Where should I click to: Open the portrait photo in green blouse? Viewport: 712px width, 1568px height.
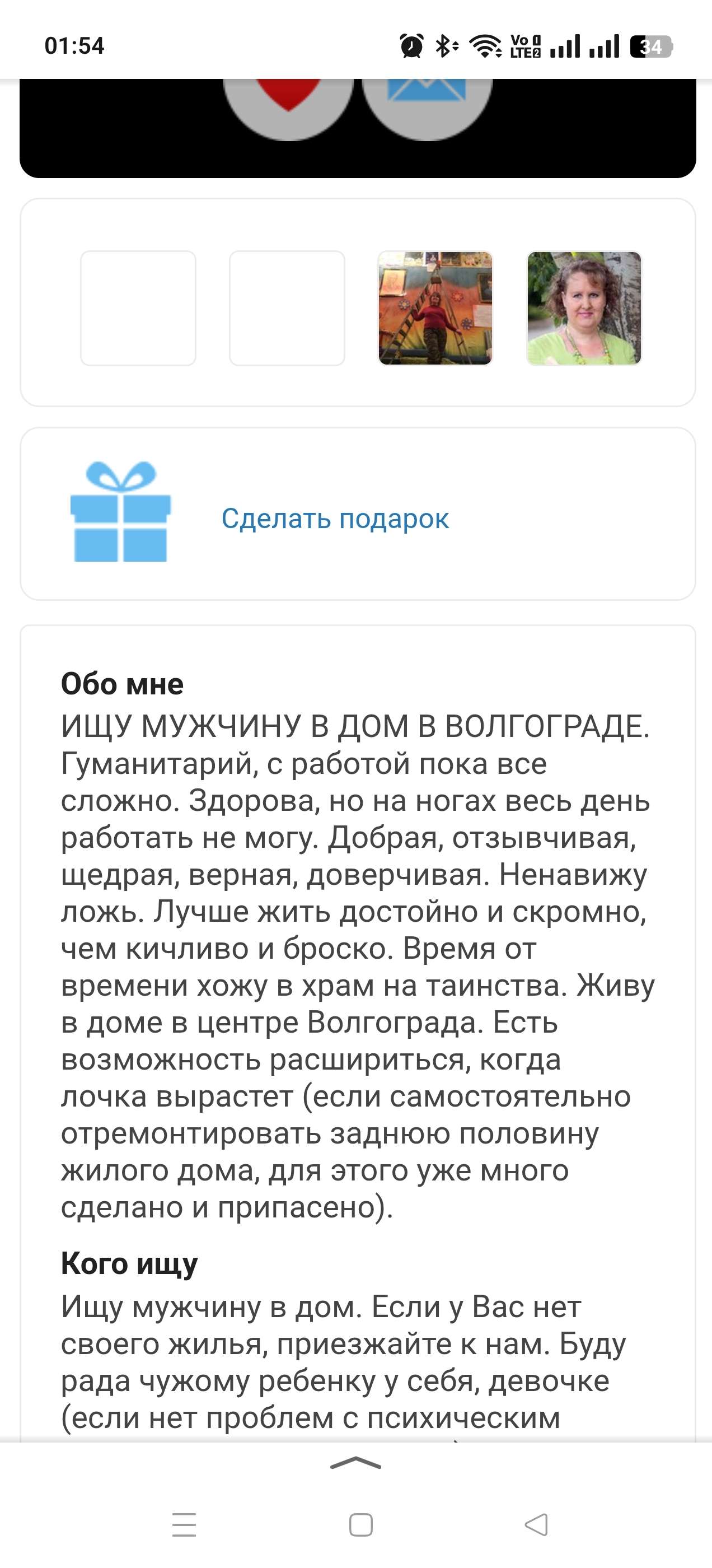pos(584,308)
